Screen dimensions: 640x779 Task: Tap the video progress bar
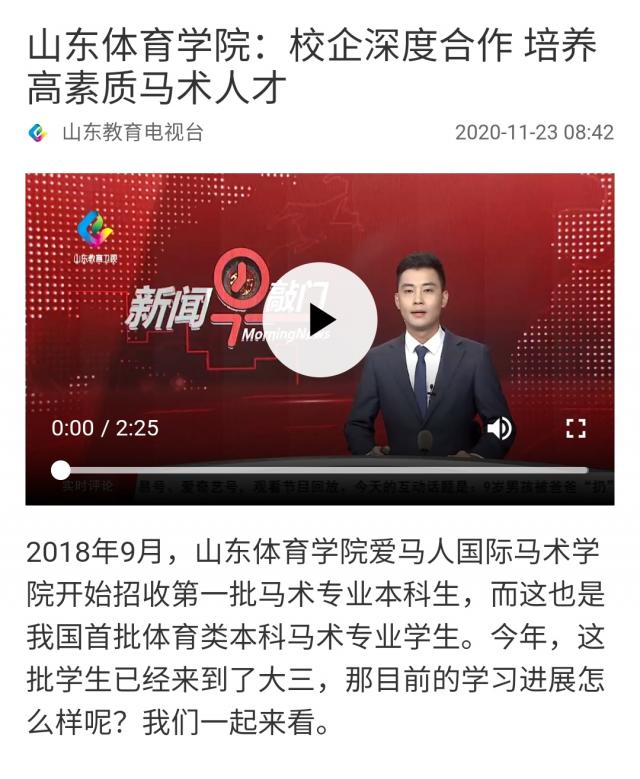pyautogui.click(x=320, y=470)
